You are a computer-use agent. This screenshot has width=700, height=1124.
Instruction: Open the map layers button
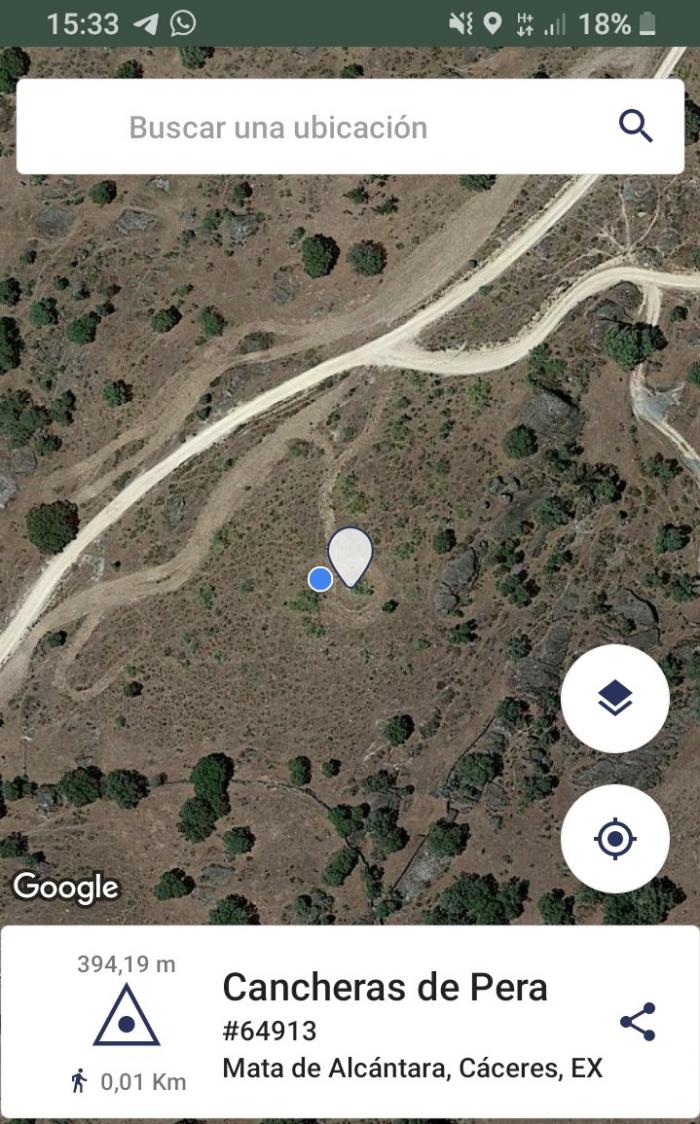point(615,698)
